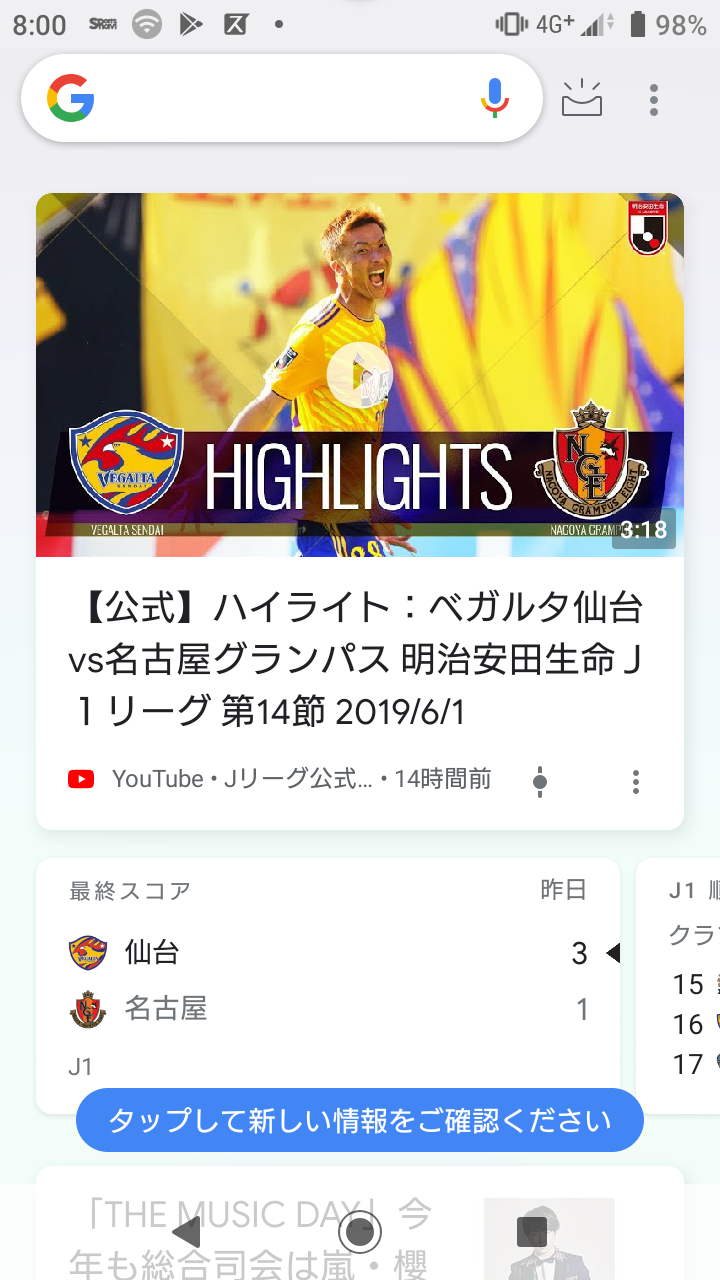
Task: Open the updates inbox icon
Action: click(x=582, y=99)
